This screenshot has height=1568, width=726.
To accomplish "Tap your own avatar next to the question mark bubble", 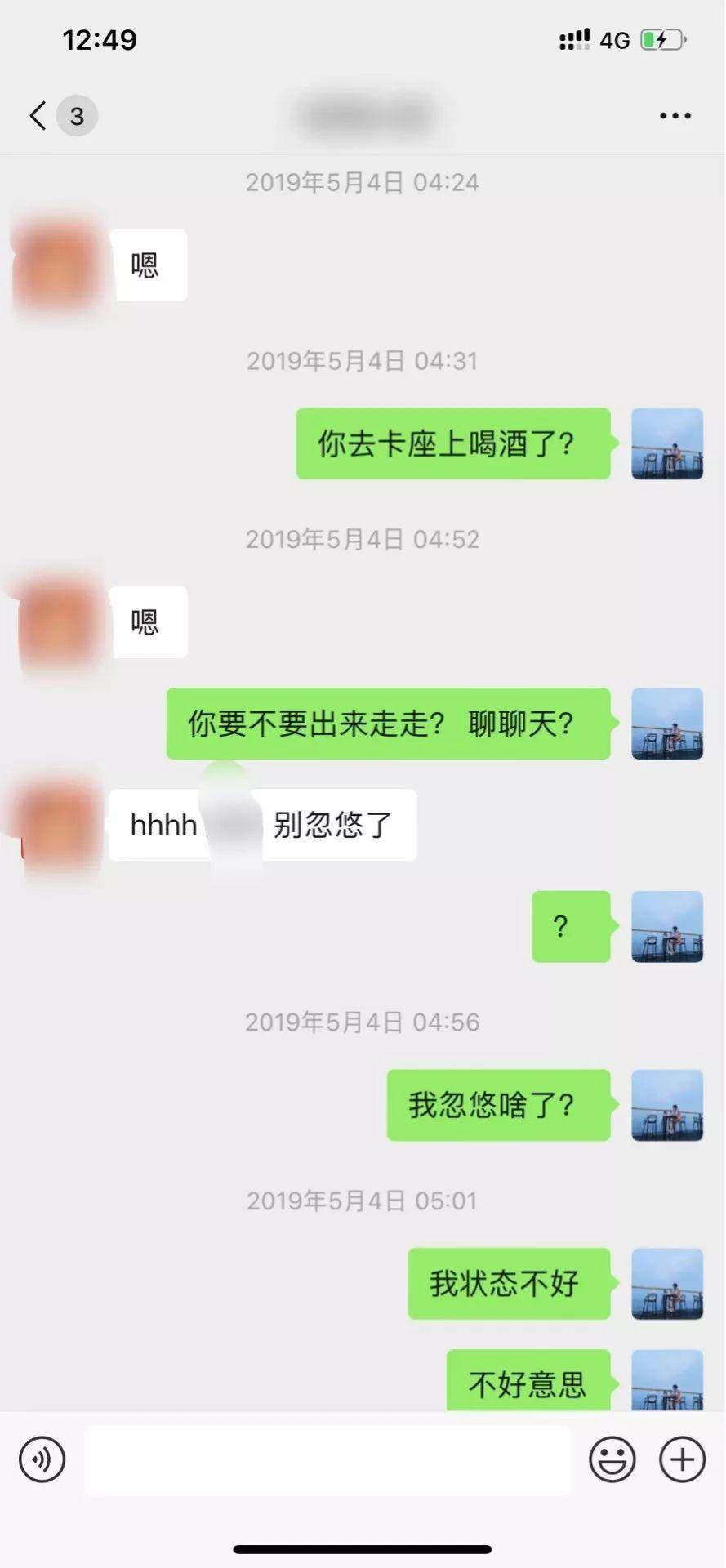I will [667, 927].
